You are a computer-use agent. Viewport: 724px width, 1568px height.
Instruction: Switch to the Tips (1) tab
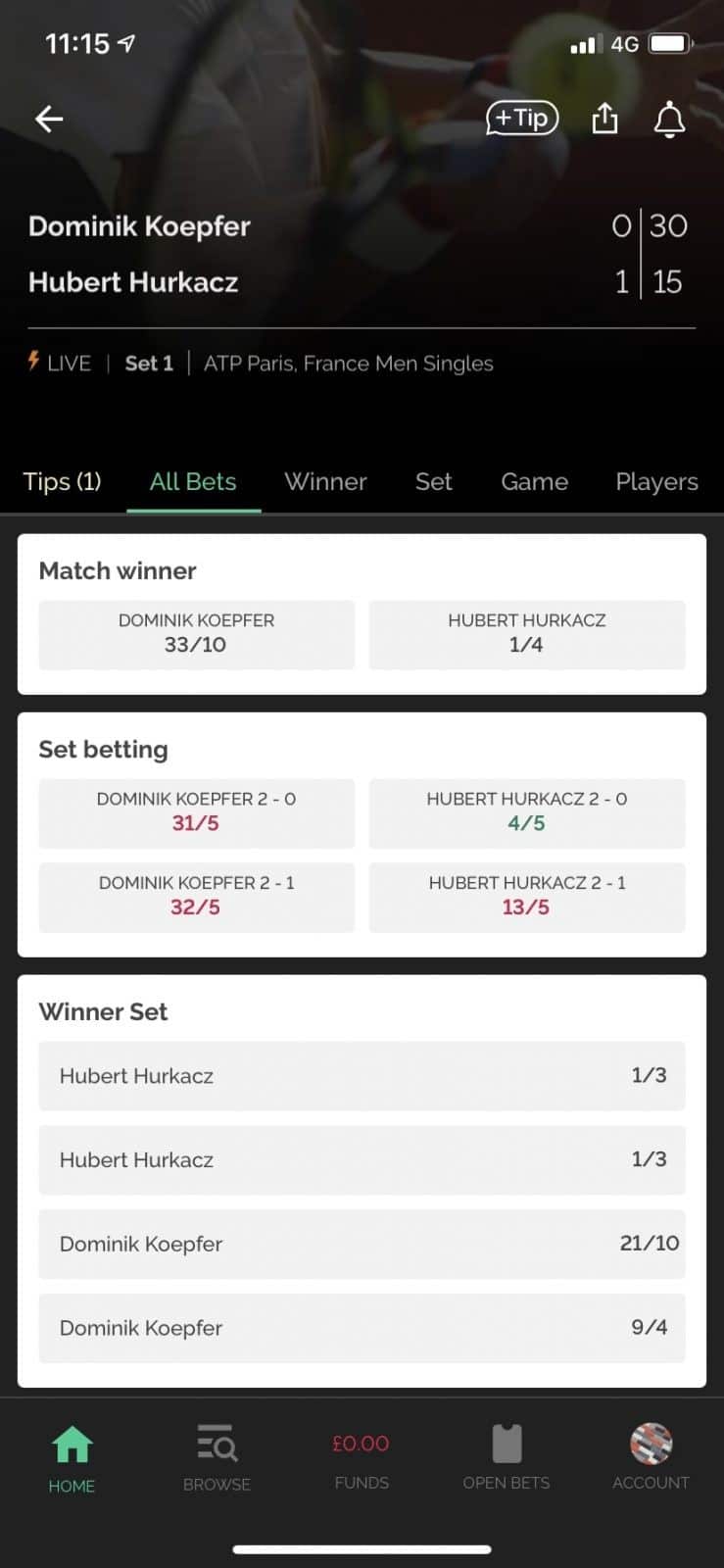[62, 481]
